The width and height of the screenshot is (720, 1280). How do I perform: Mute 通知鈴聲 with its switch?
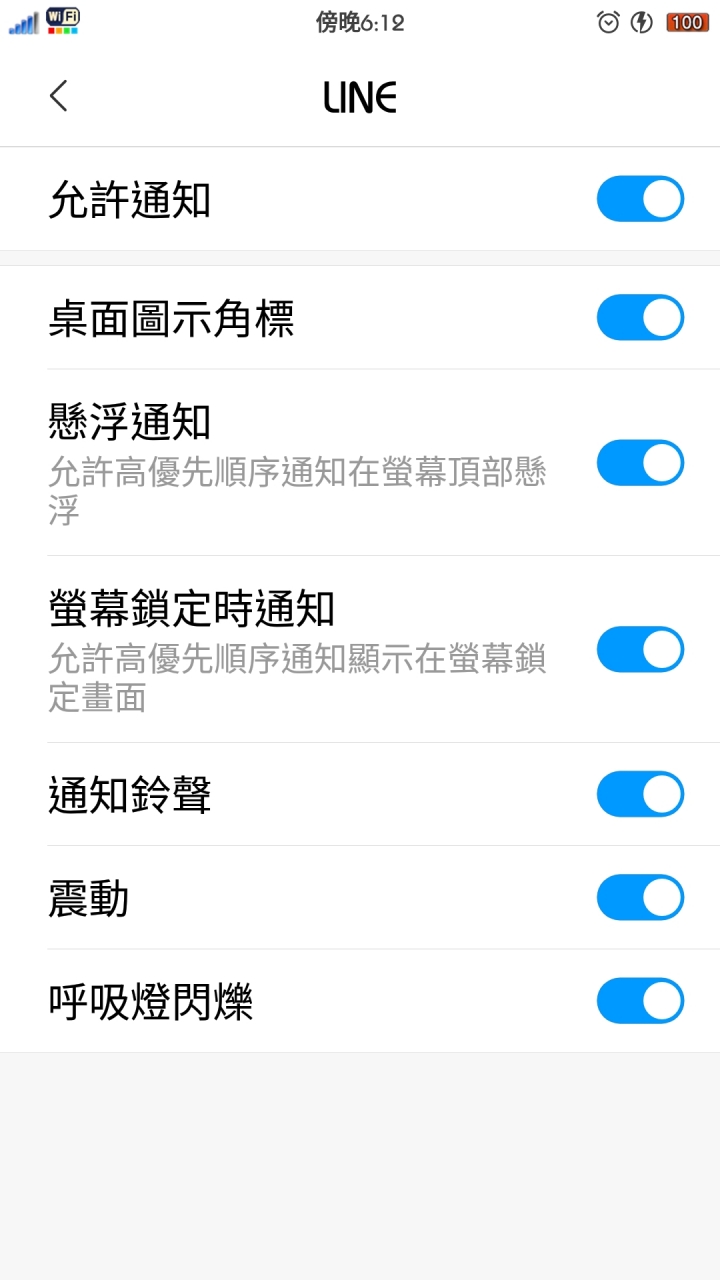click(x=640, y=794)
